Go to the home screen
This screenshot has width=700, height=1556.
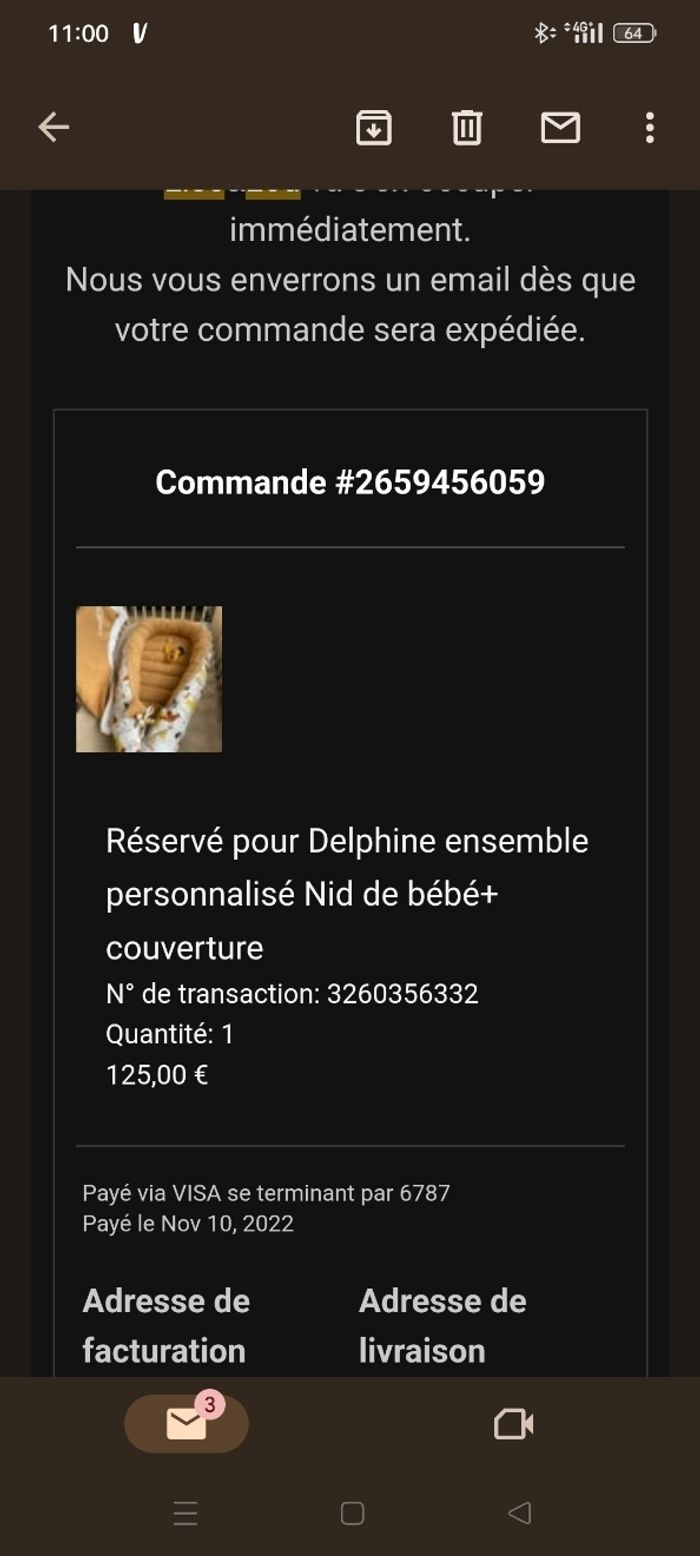tap(352, 1513)
